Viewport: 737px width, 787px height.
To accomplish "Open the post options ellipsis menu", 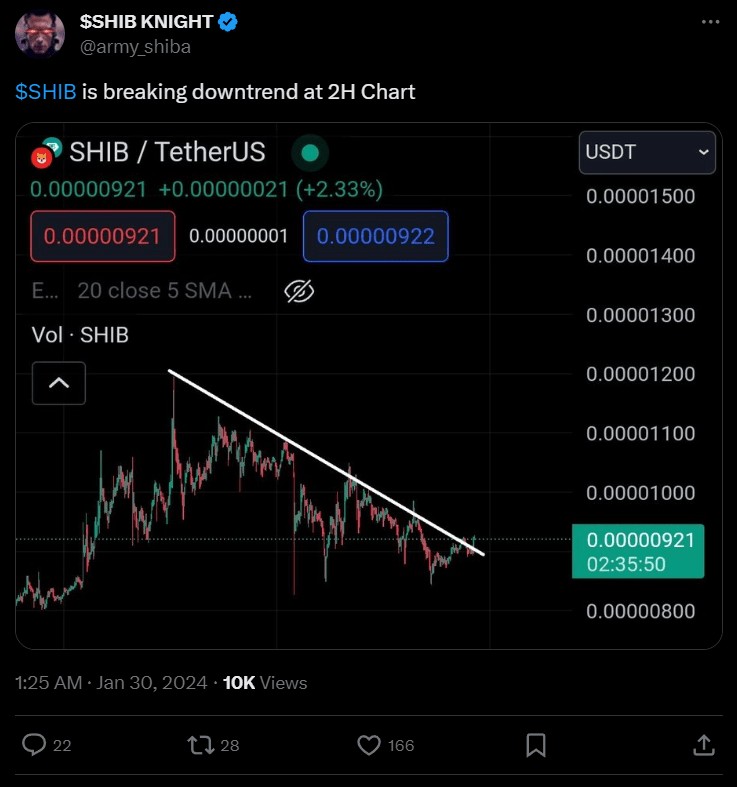I will pos(712,21).
